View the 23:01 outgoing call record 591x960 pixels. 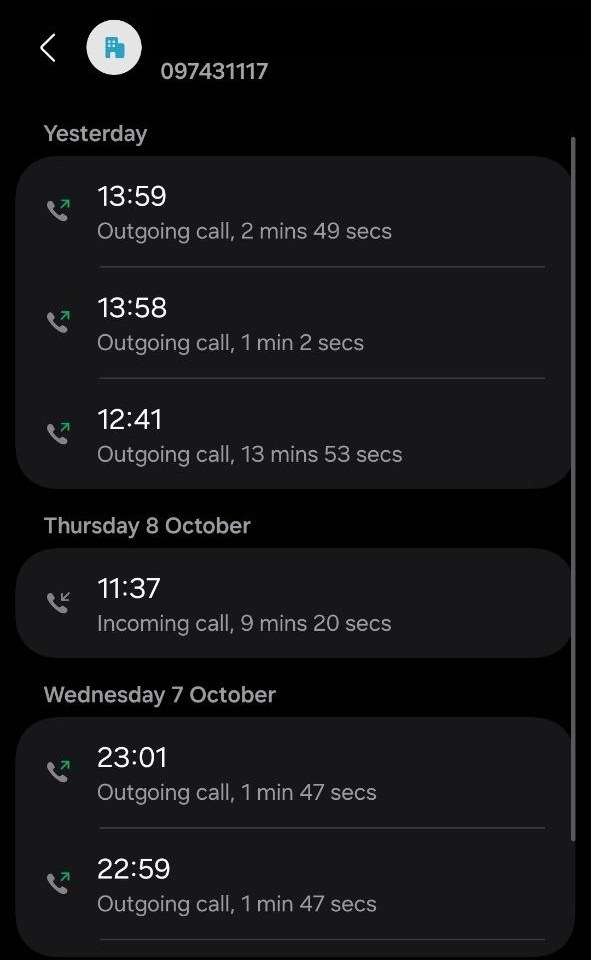click(294, 773)
